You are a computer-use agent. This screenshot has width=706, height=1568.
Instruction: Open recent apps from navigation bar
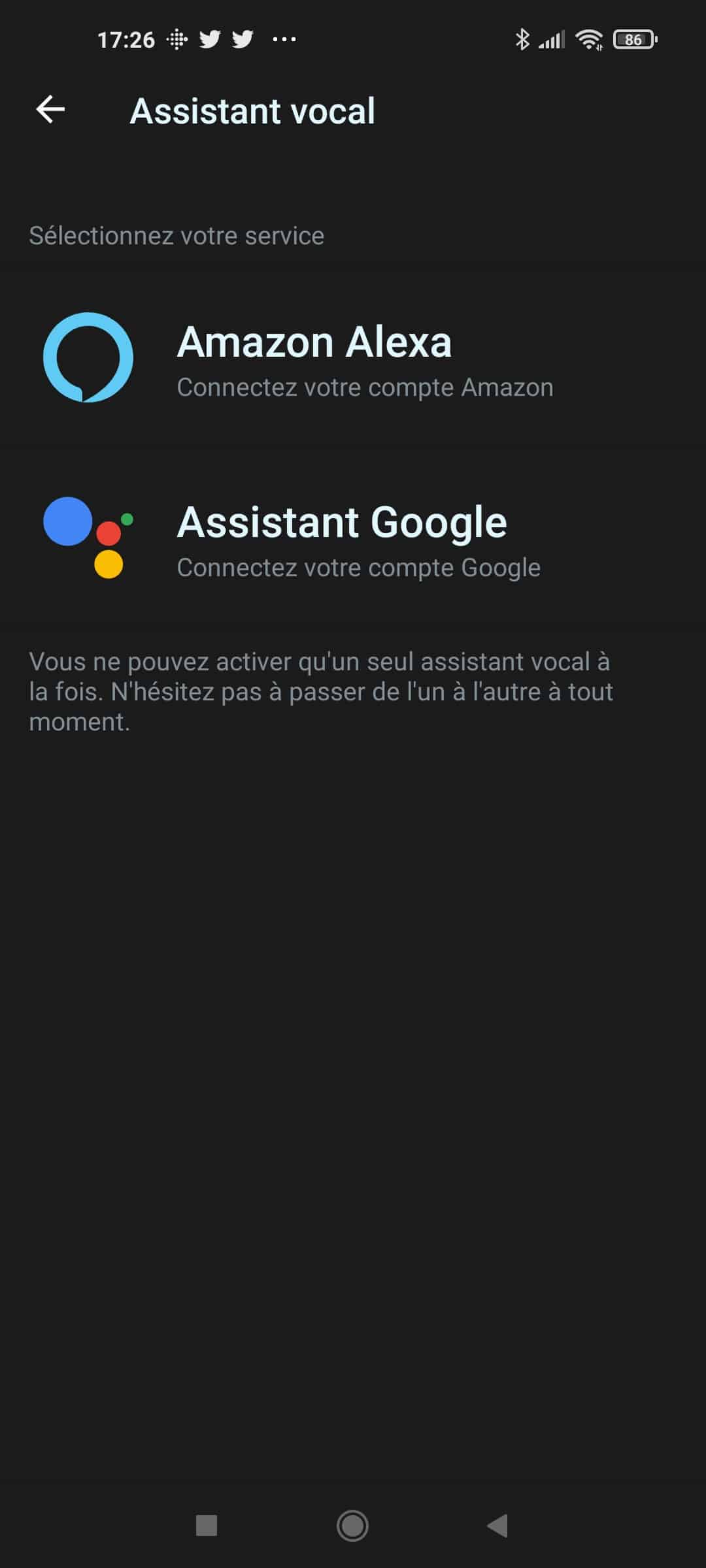click(x=207, y=1526)
